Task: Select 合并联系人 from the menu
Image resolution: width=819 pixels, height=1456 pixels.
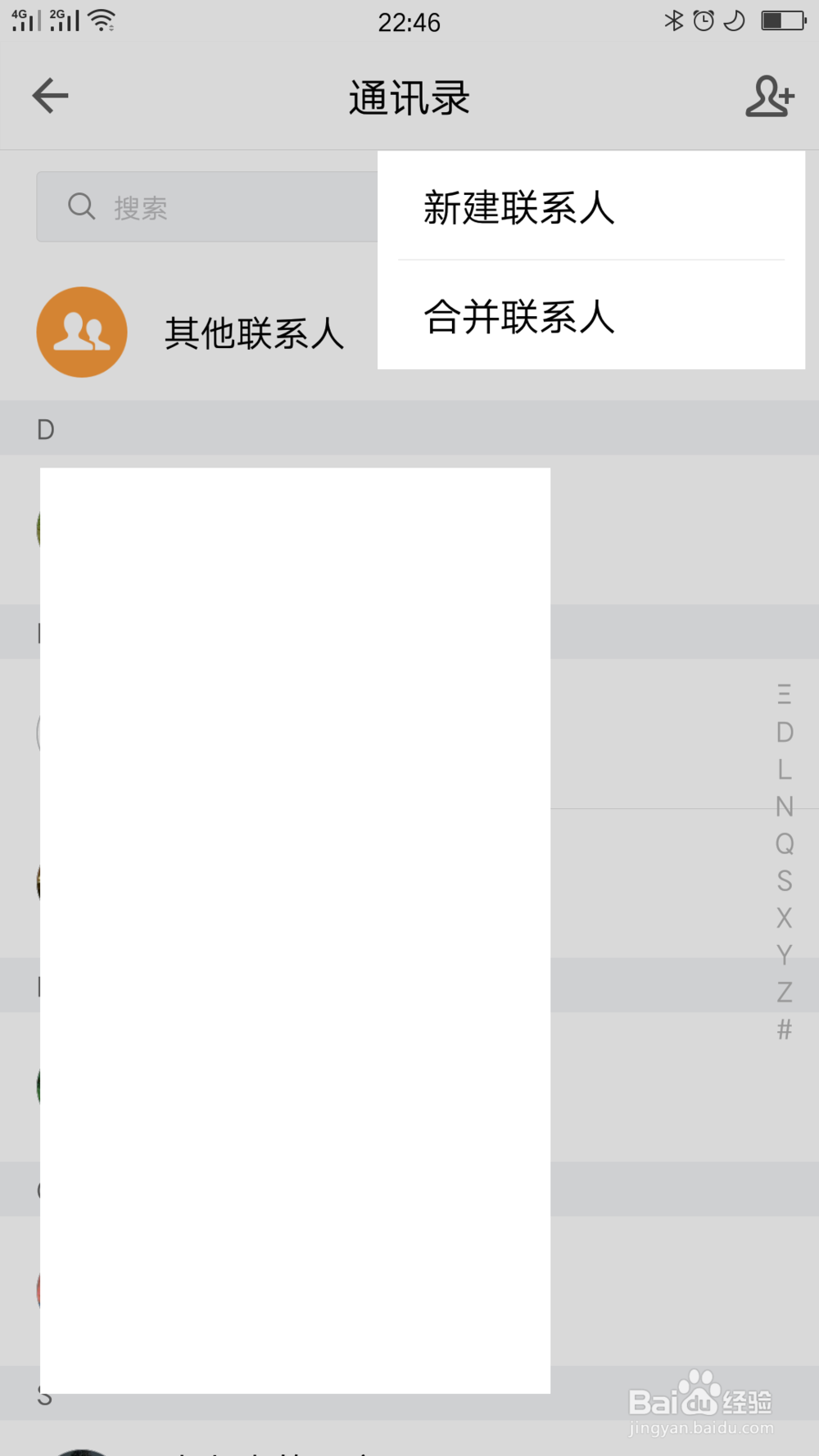Action: pyautogui.click(x=519, y=318)
